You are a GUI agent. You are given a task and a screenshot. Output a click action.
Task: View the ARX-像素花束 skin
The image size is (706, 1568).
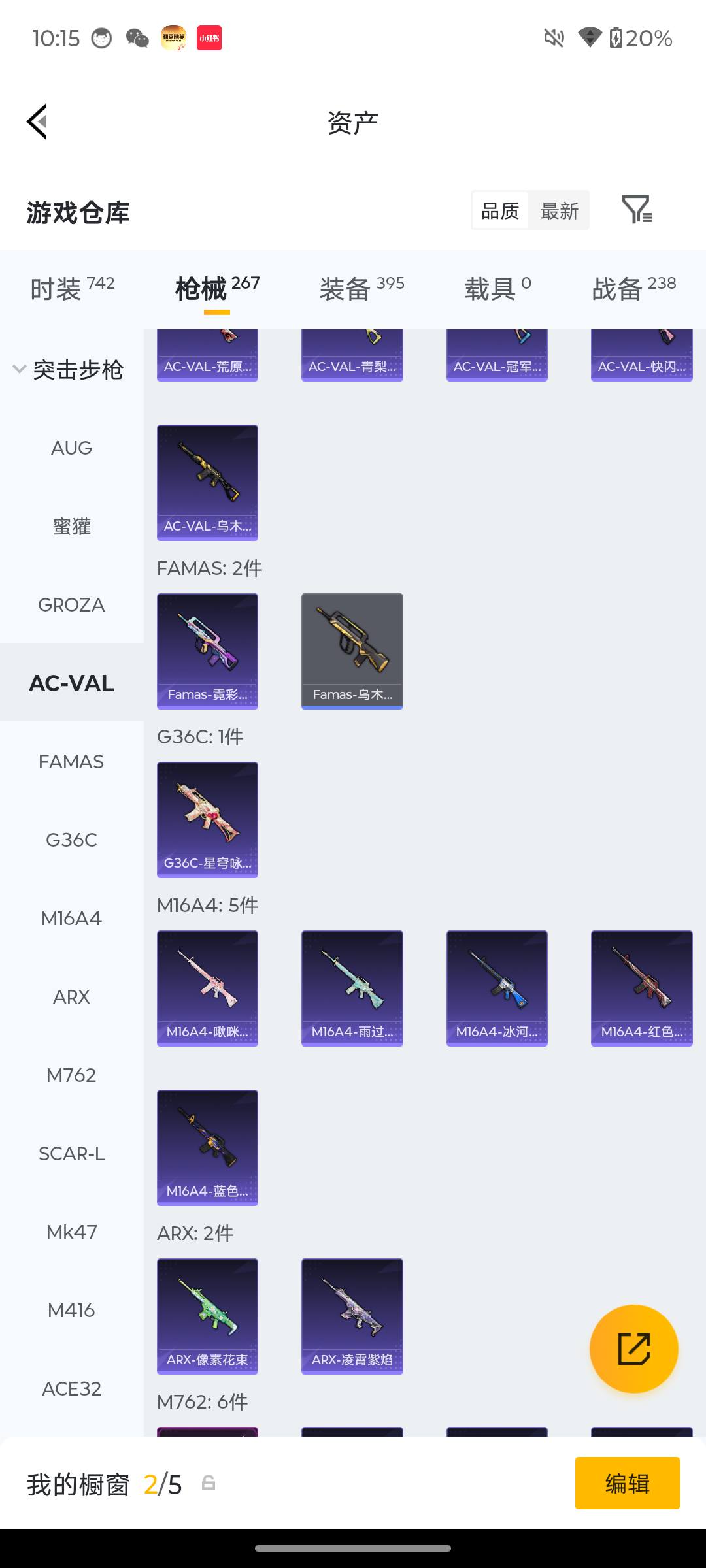[x=207, y=1316]
